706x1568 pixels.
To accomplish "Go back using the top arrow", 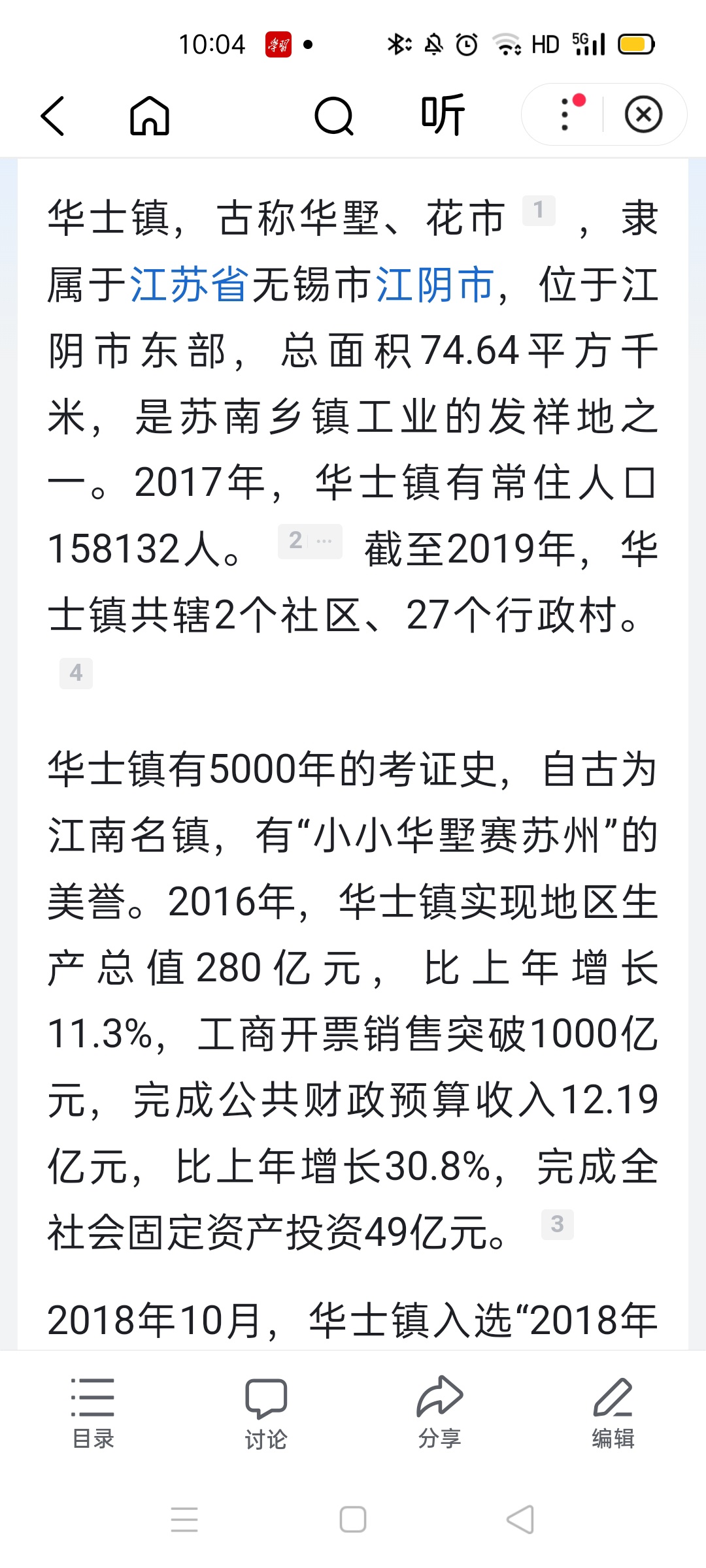I will click(x=53, y=116).
